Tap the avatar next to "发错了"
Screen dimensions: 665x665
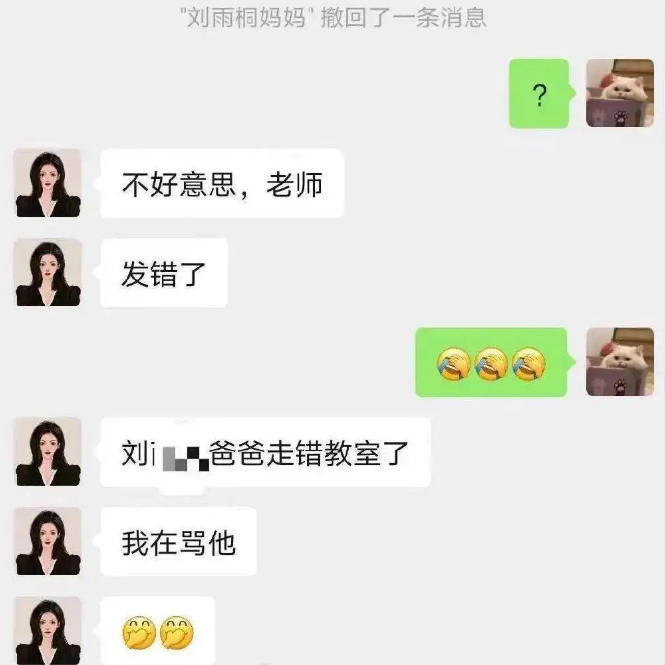(48, 272)
